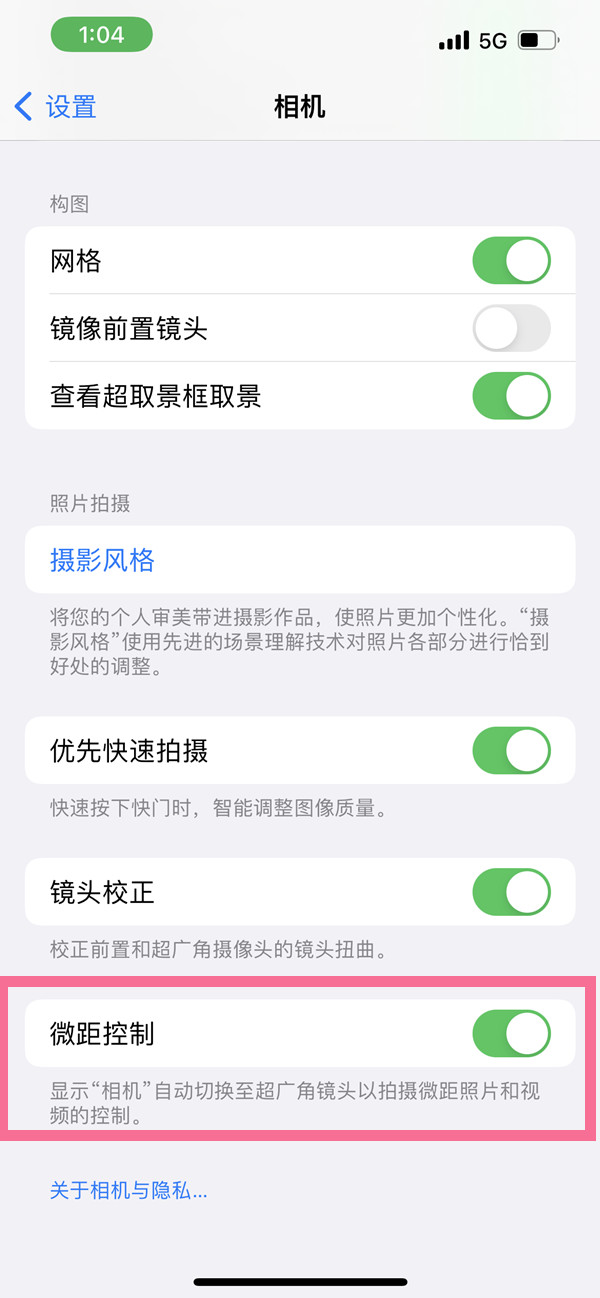The image size is (600, 1298).
Task: Turn off the 网格 switch
Action: click(x=511, y=261)
